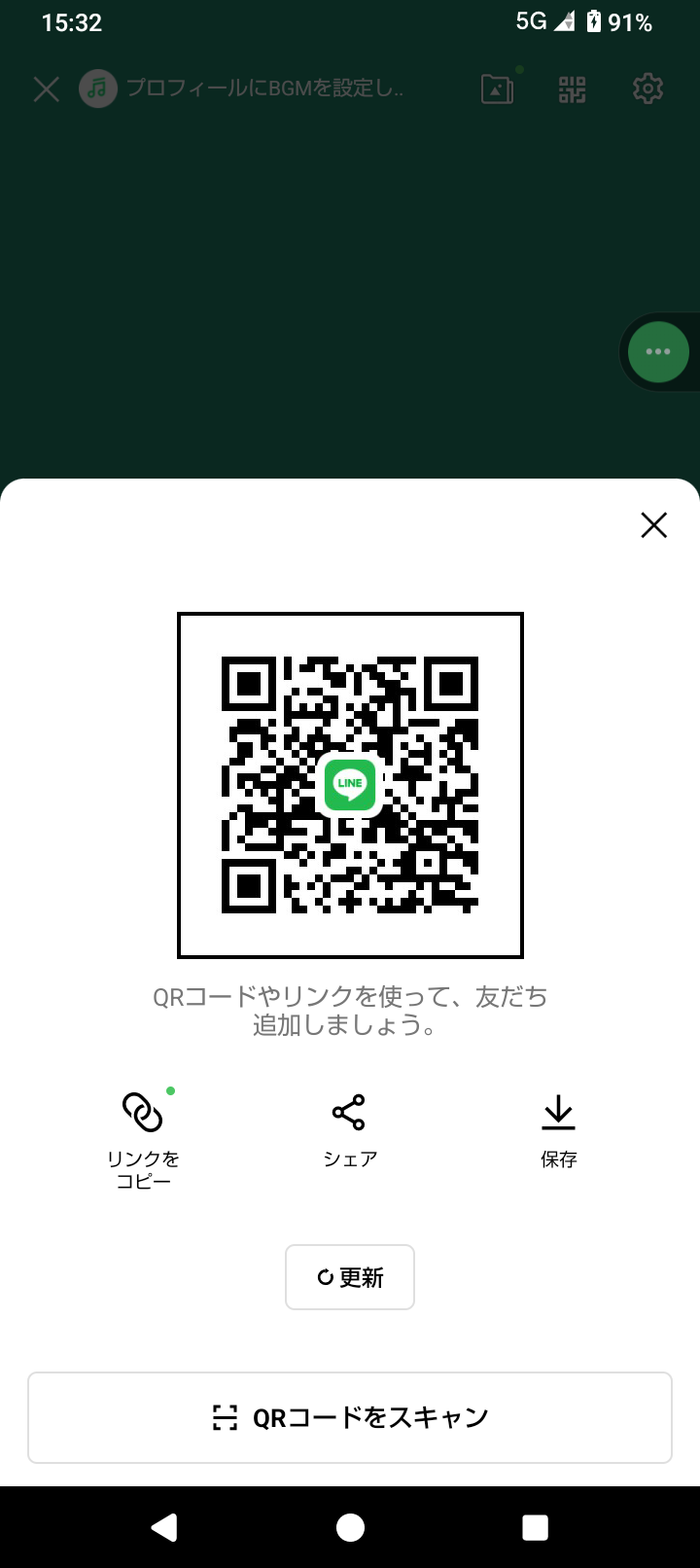The width and height of the screenshot is (700, 1568).
Task: Save the QR code with 保存
Action: point(558,1130)
